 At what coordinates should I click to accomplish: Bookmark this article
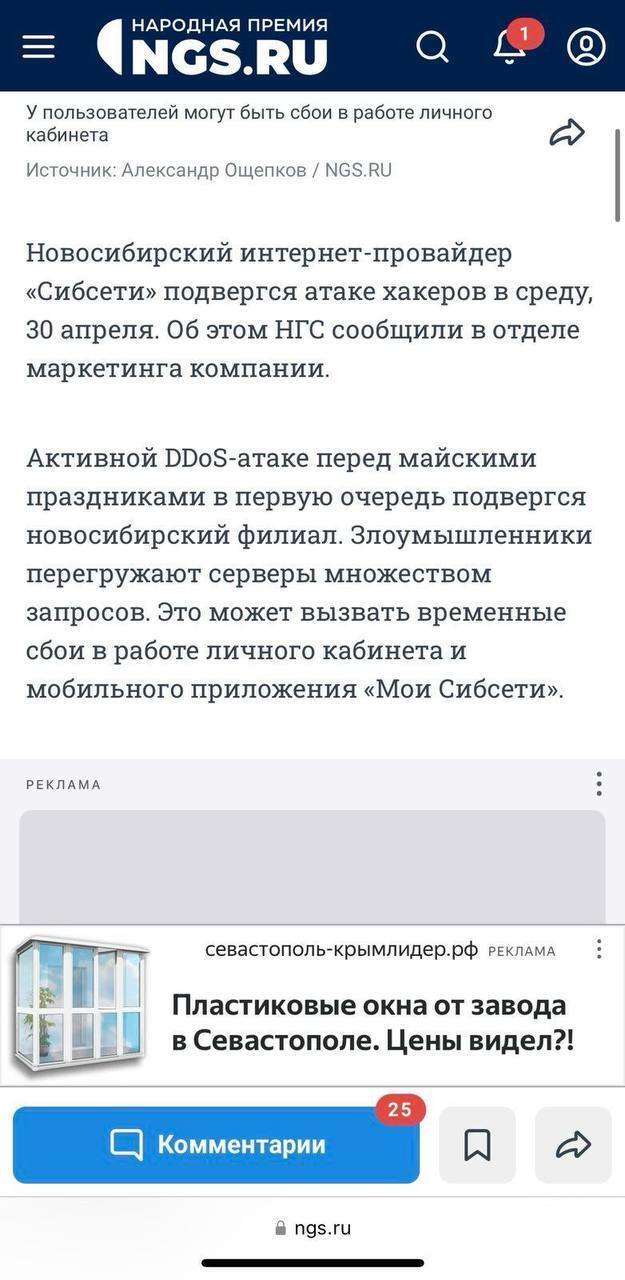pyautogui.click(x=477, y=1145)
